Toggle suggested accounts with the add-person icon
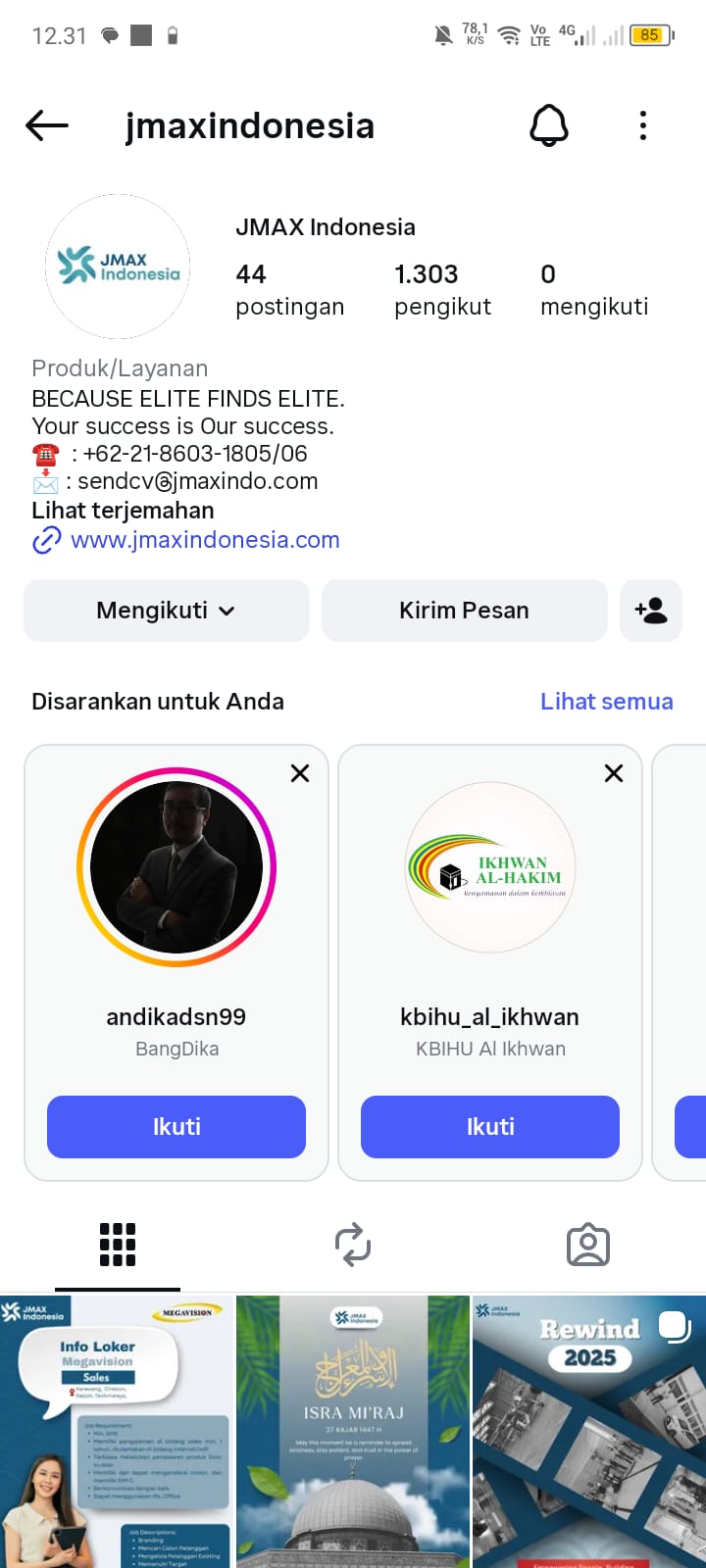The width and height of the screenshot is (706, 1568). click(651, 611)
